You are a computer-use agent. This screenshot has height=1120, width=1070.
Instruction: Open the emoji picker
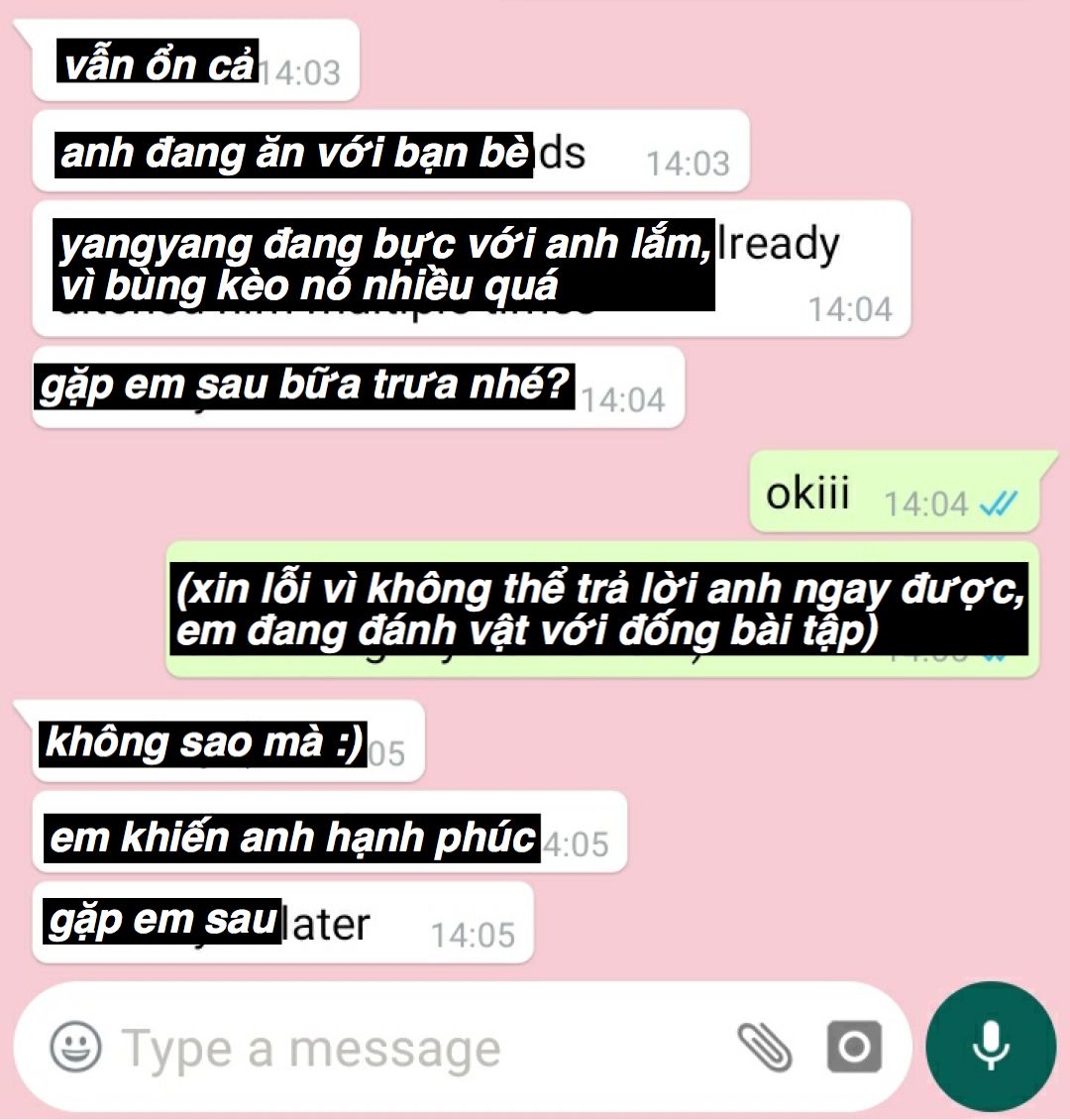coord(76,1047)
